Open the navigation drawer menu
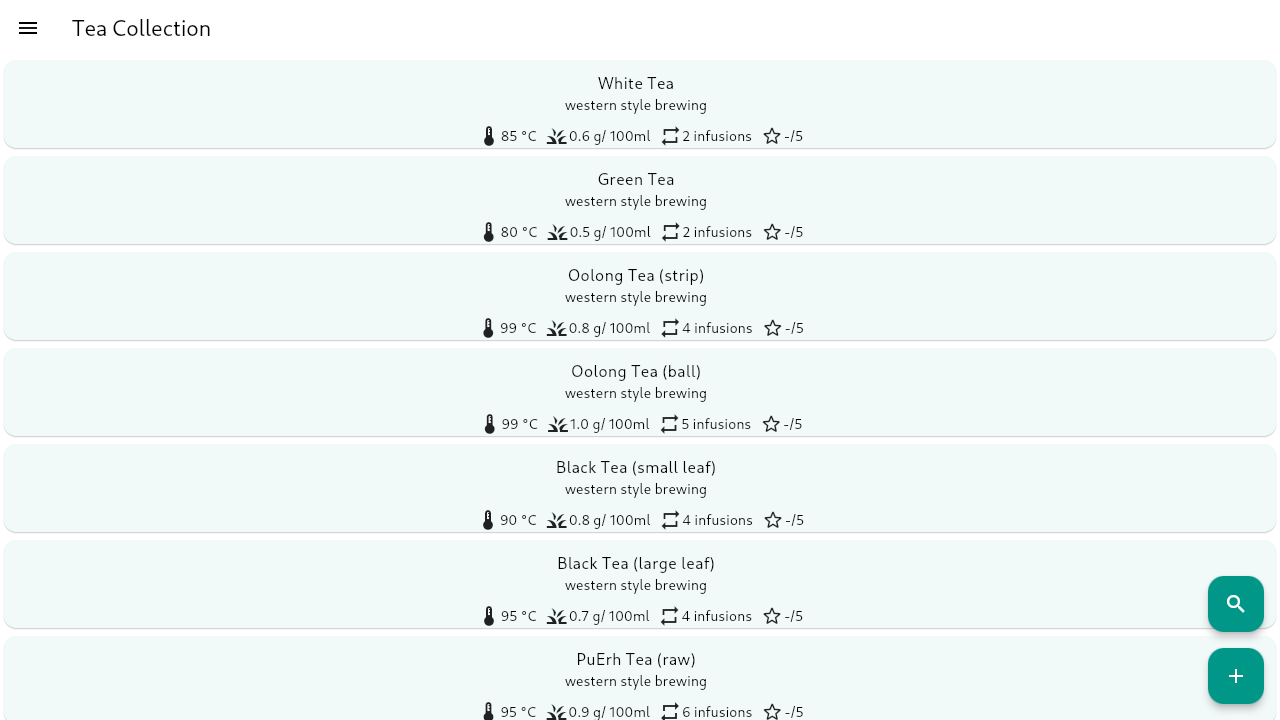This screenshot has width=1280, height=720. (28, 28)
